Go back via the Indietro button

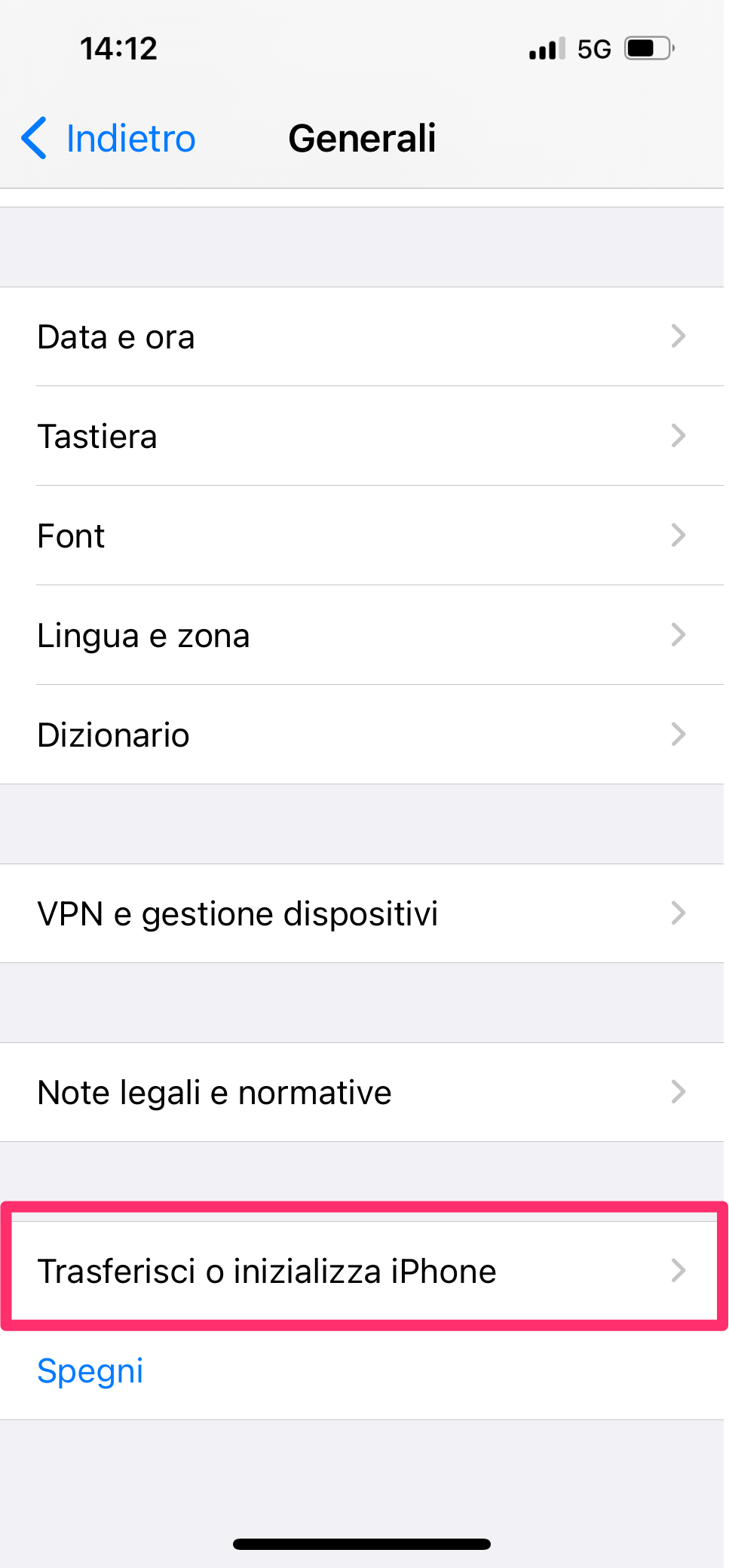[x=109, y=139]
